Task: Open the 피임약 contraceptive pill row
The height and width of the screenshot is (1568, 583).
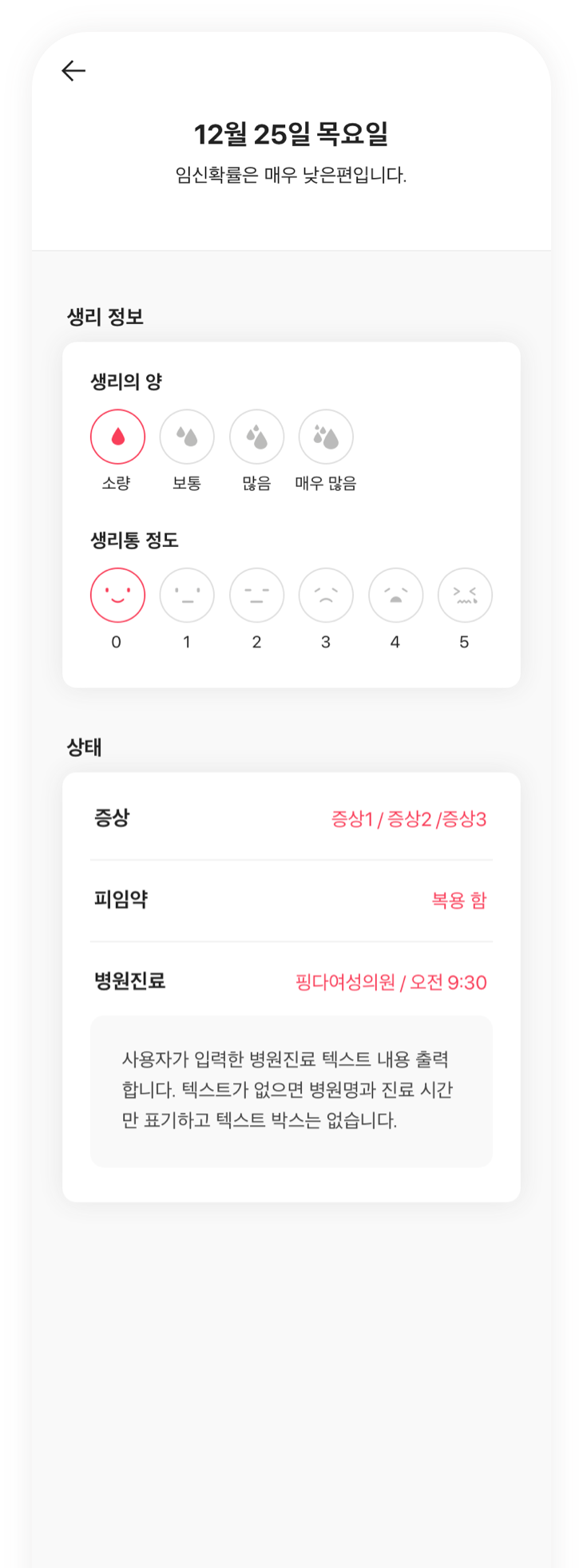Action: click(291, 900)
